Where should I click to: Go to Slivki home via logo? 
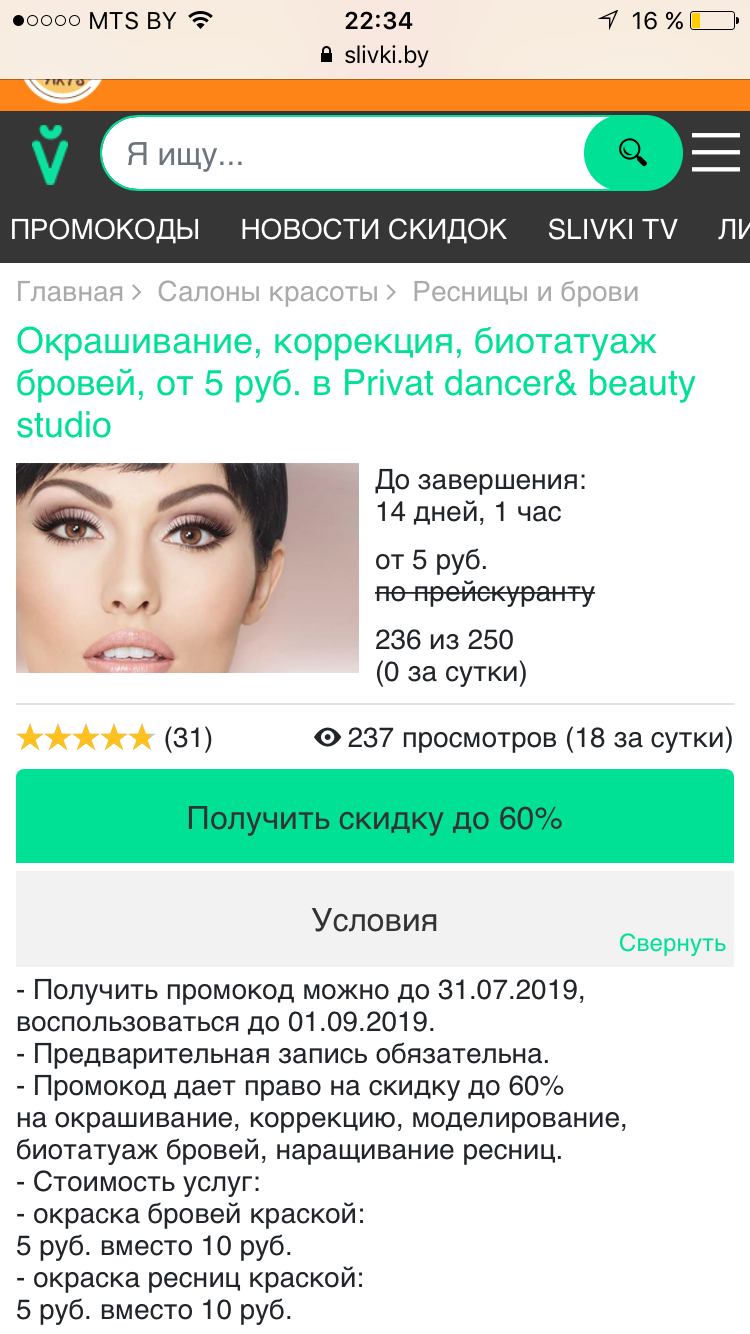tap(49, 155)
